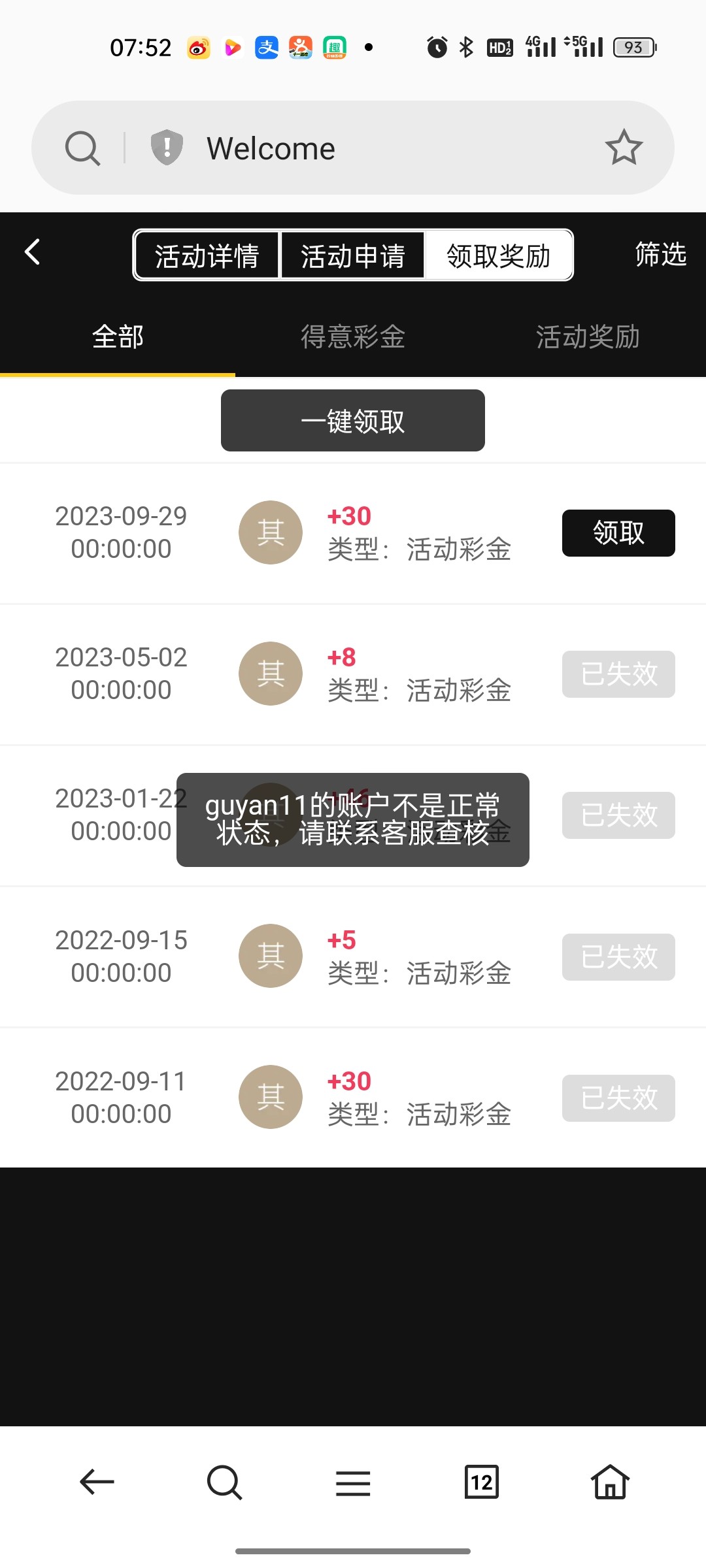706x1568 pixels.
Task: Open search from the bottom browser toolbar
Action: point(224,1482)
